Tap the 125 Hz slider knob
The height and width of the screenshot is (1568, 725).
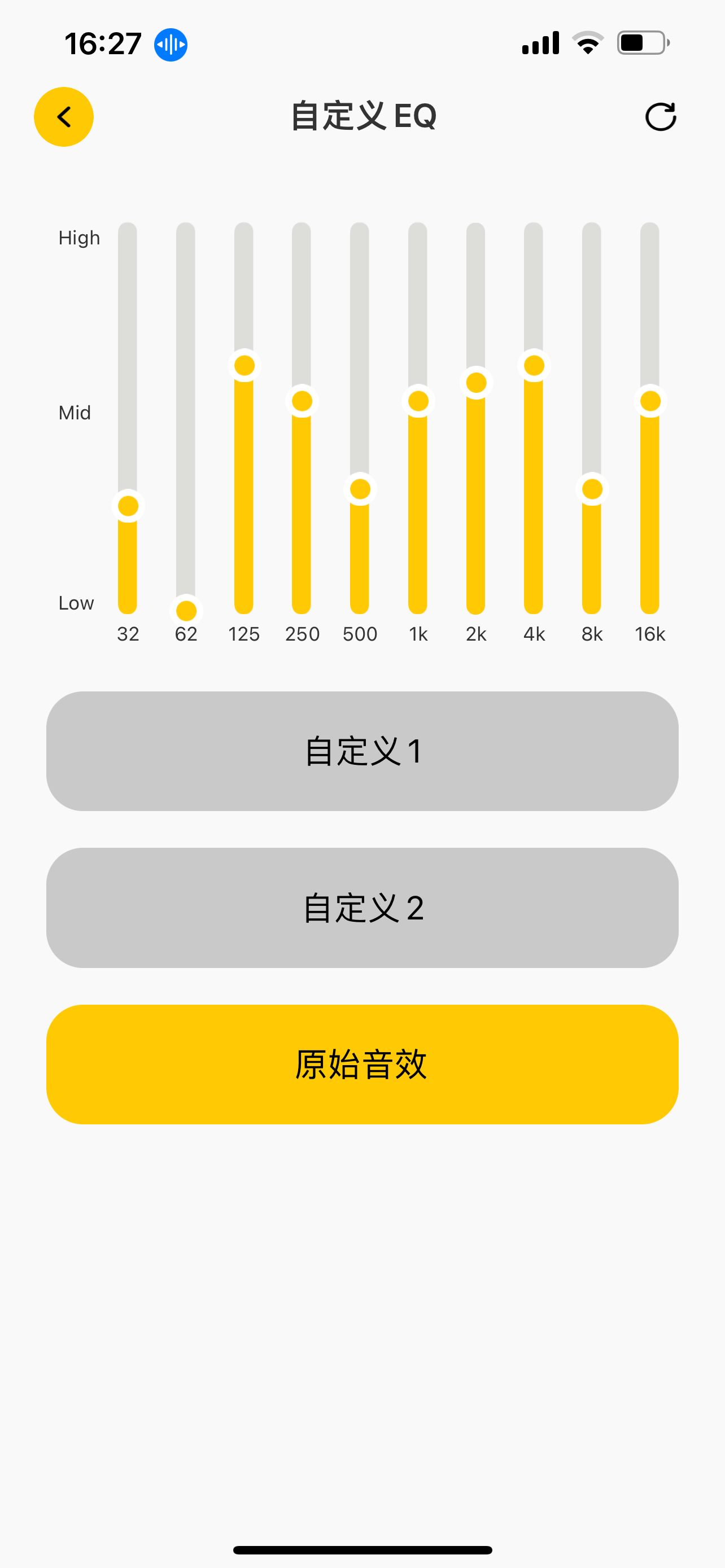pos(244,365)
